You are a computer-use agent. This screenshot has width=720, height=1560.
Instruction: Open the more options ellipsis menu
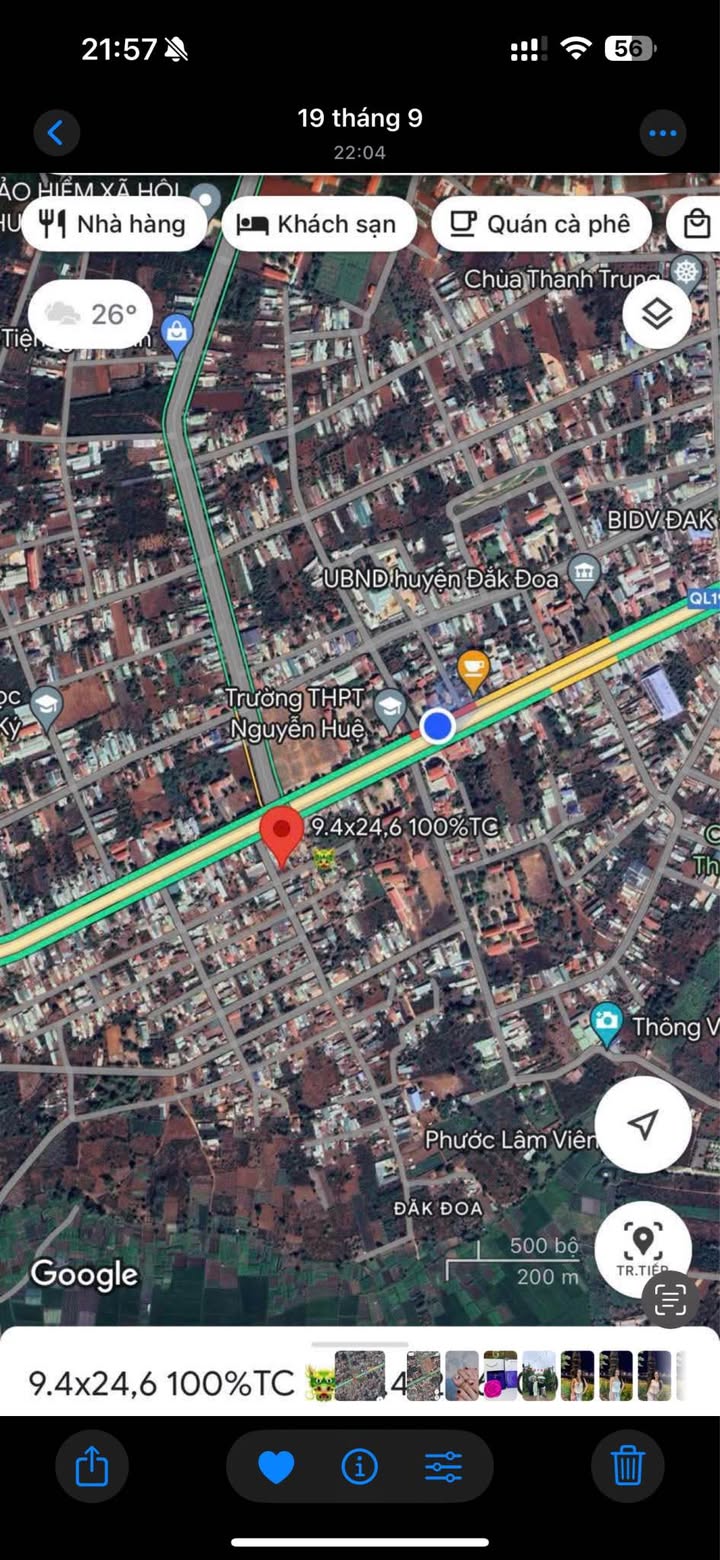pos(663,133)
